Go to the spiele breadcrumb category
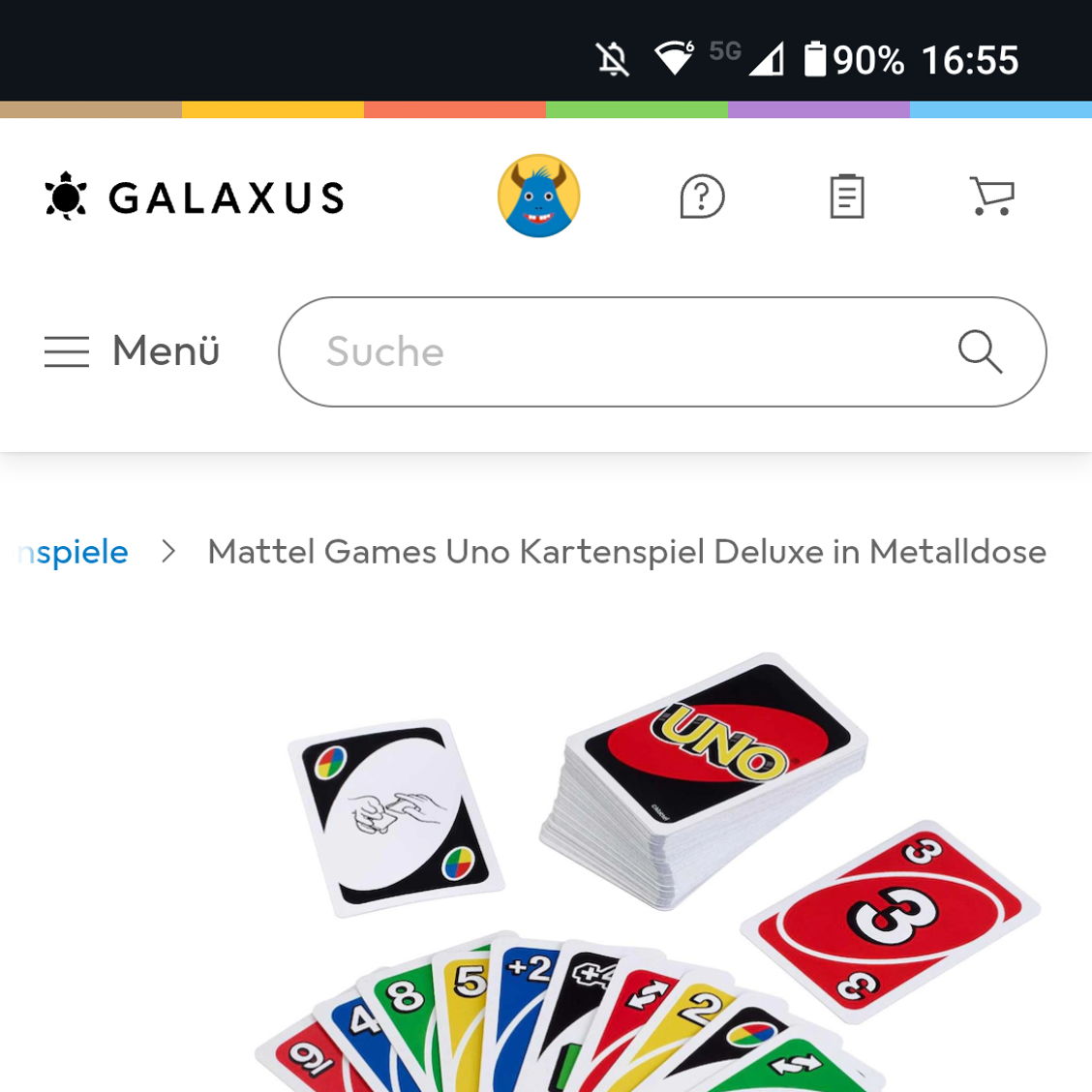The height and width of the screenshot is (1092, 1092). click(74, 552)
